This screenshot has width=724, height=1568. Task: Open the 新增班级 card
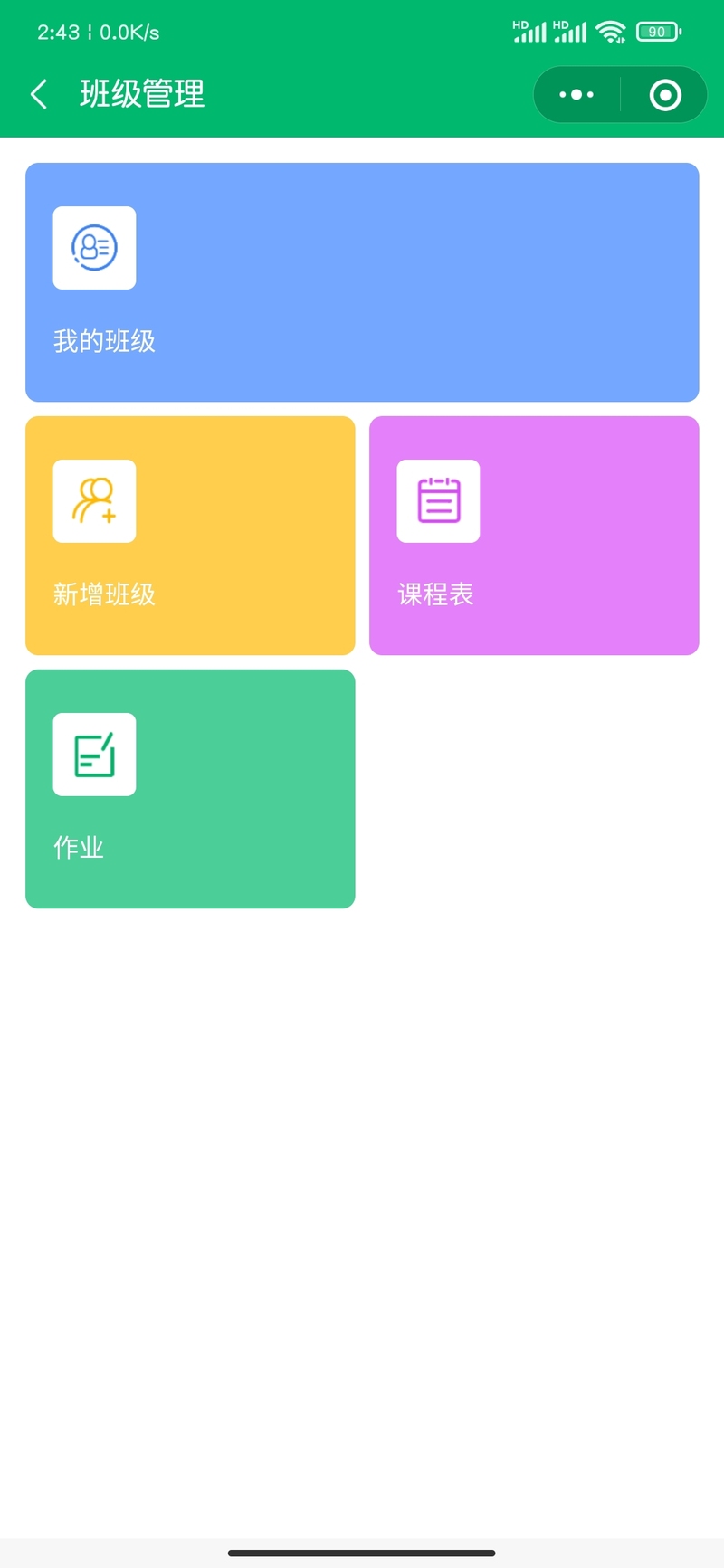point(190,536)
